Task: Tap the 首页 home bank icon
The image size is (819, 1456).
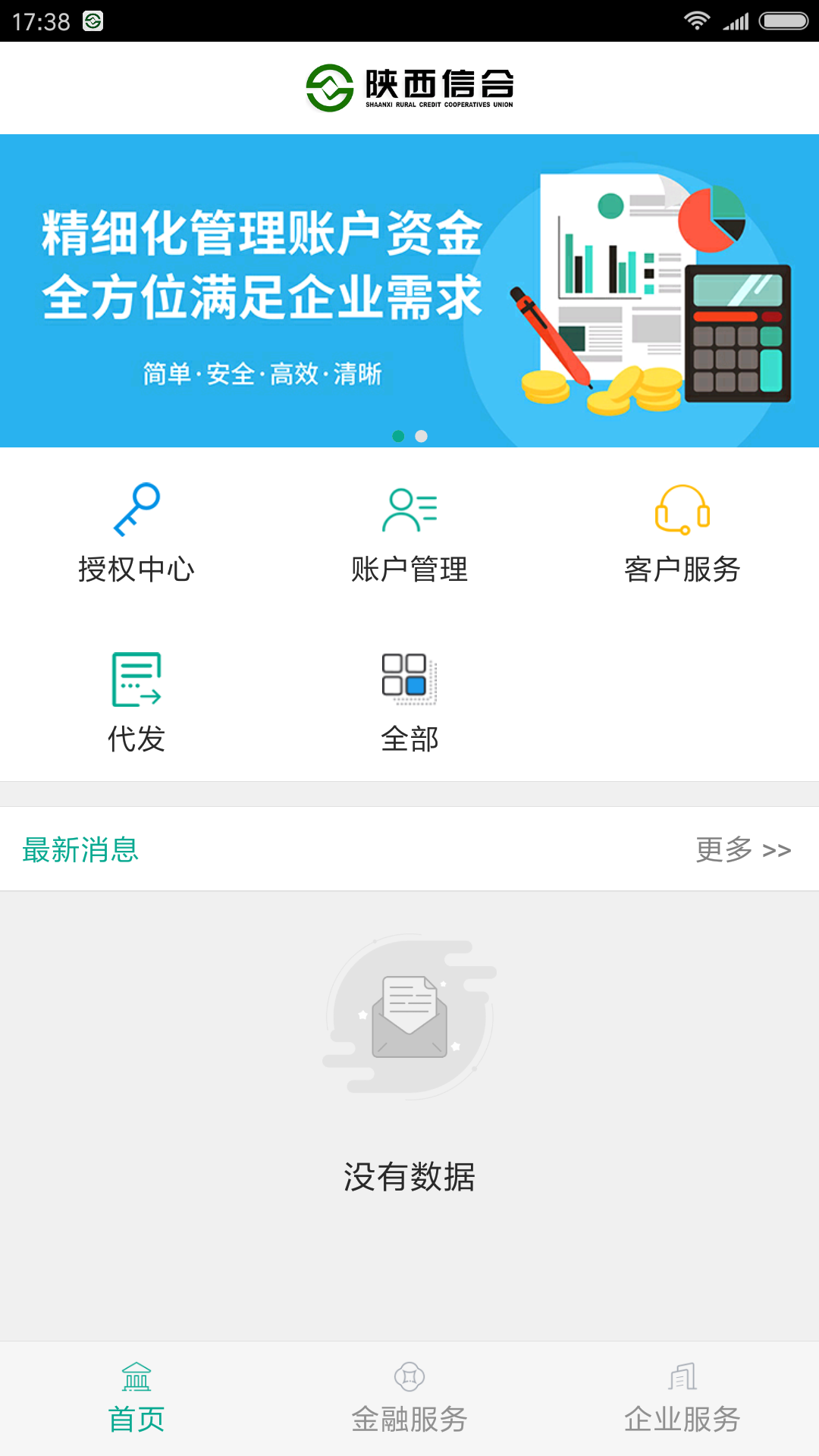Action: (138, 1376)
